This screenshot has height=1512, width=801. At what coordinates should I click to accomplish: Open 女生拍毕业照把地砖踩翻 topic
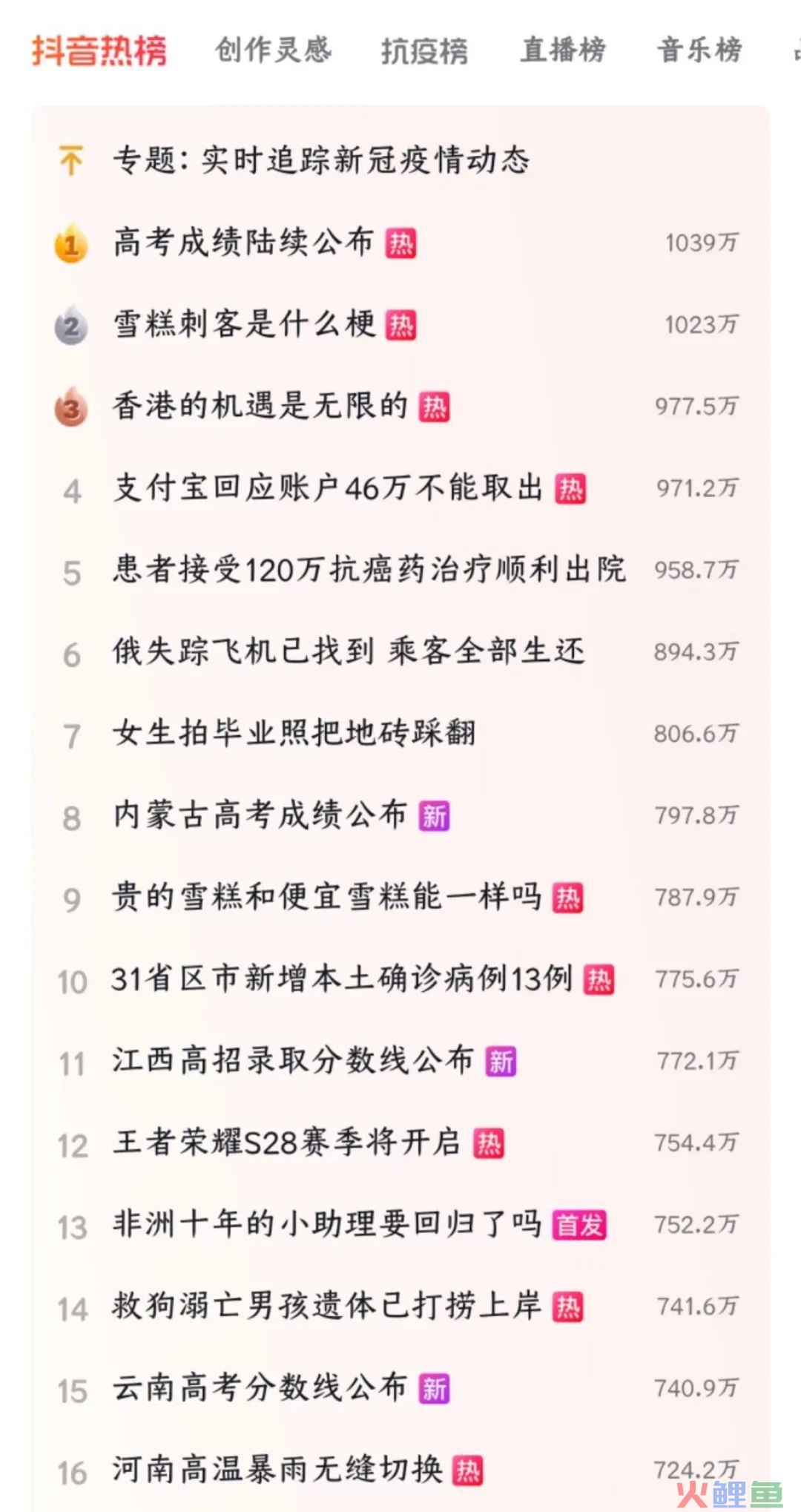coord(294,734)
